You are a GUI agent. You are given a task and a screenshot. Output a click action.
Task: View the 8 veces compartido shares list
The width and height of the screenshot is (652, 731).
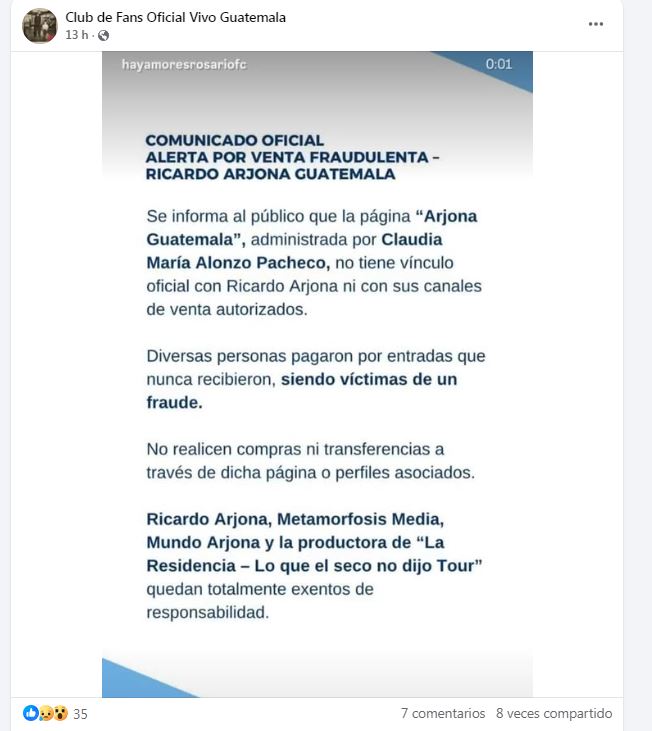[554, 714]
